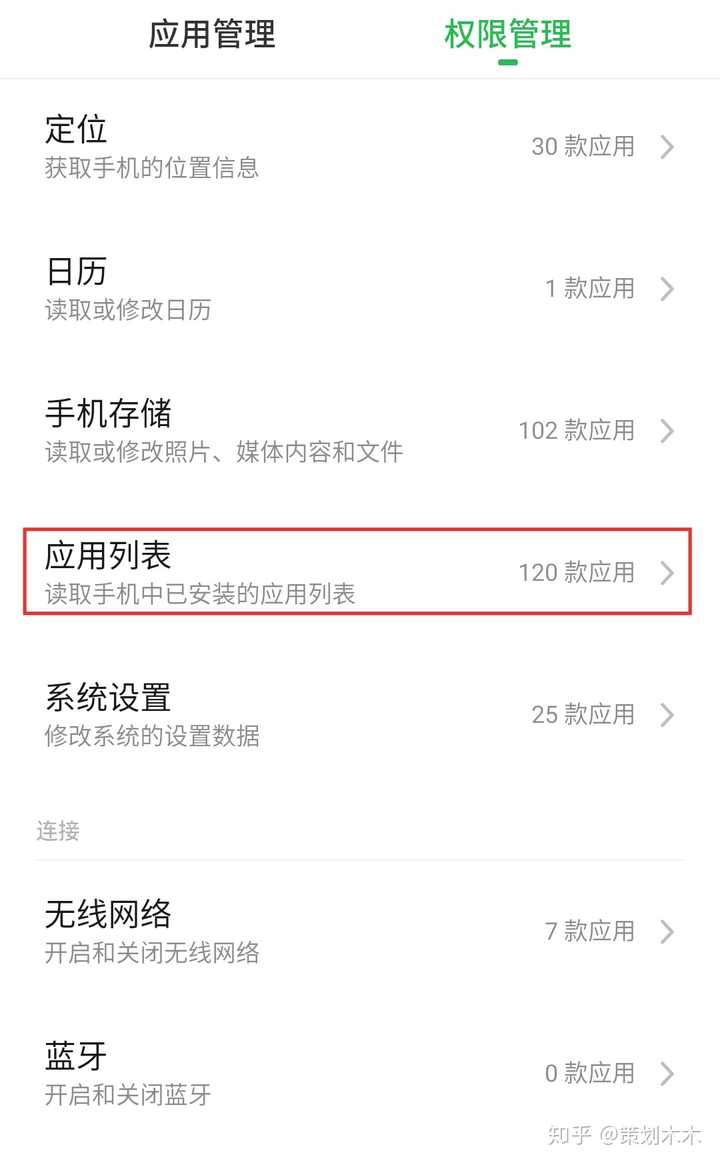Open the 定位 permission row
This screenshot has width=720, height=1165.
tap(360, 147)
